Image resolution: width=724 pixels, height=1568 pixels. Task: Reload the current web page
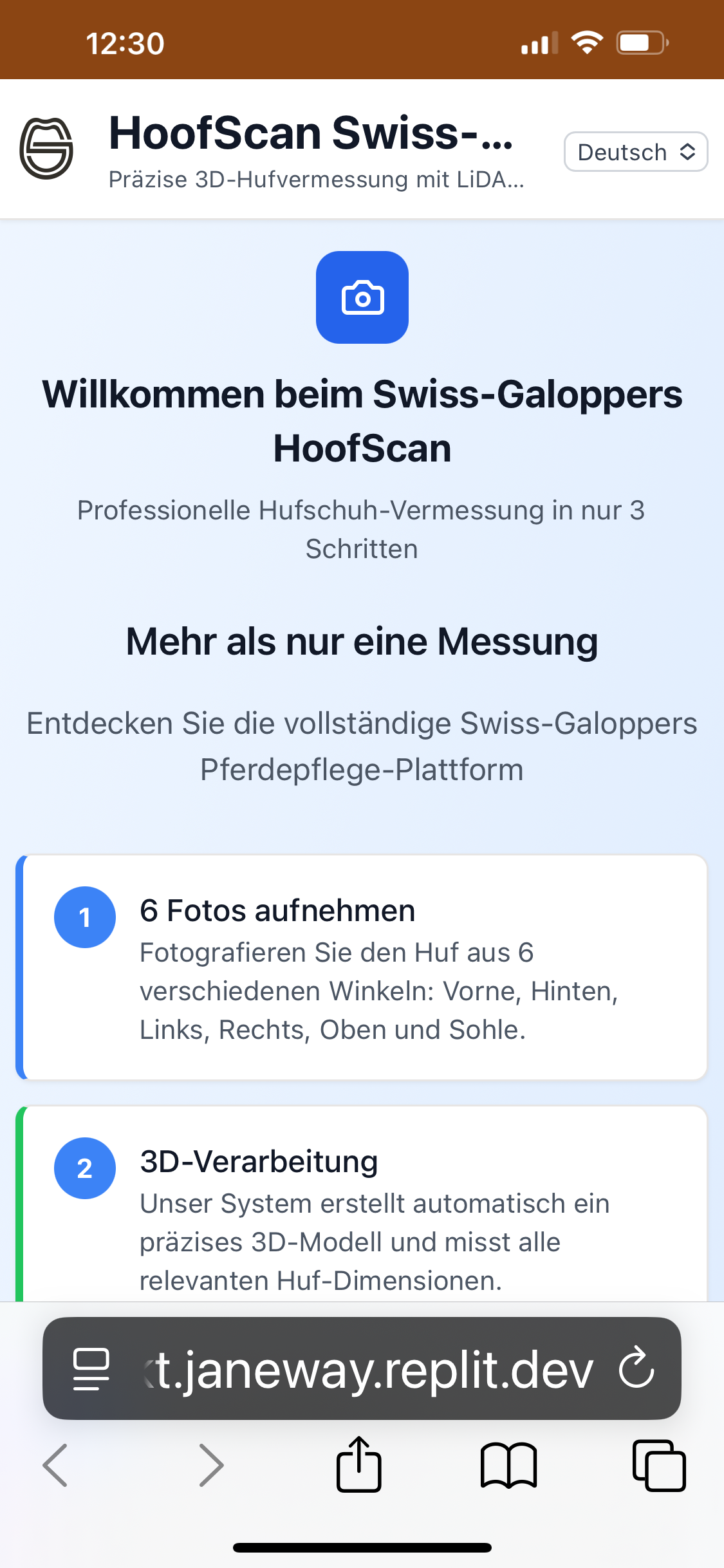tap(636, 1368)
